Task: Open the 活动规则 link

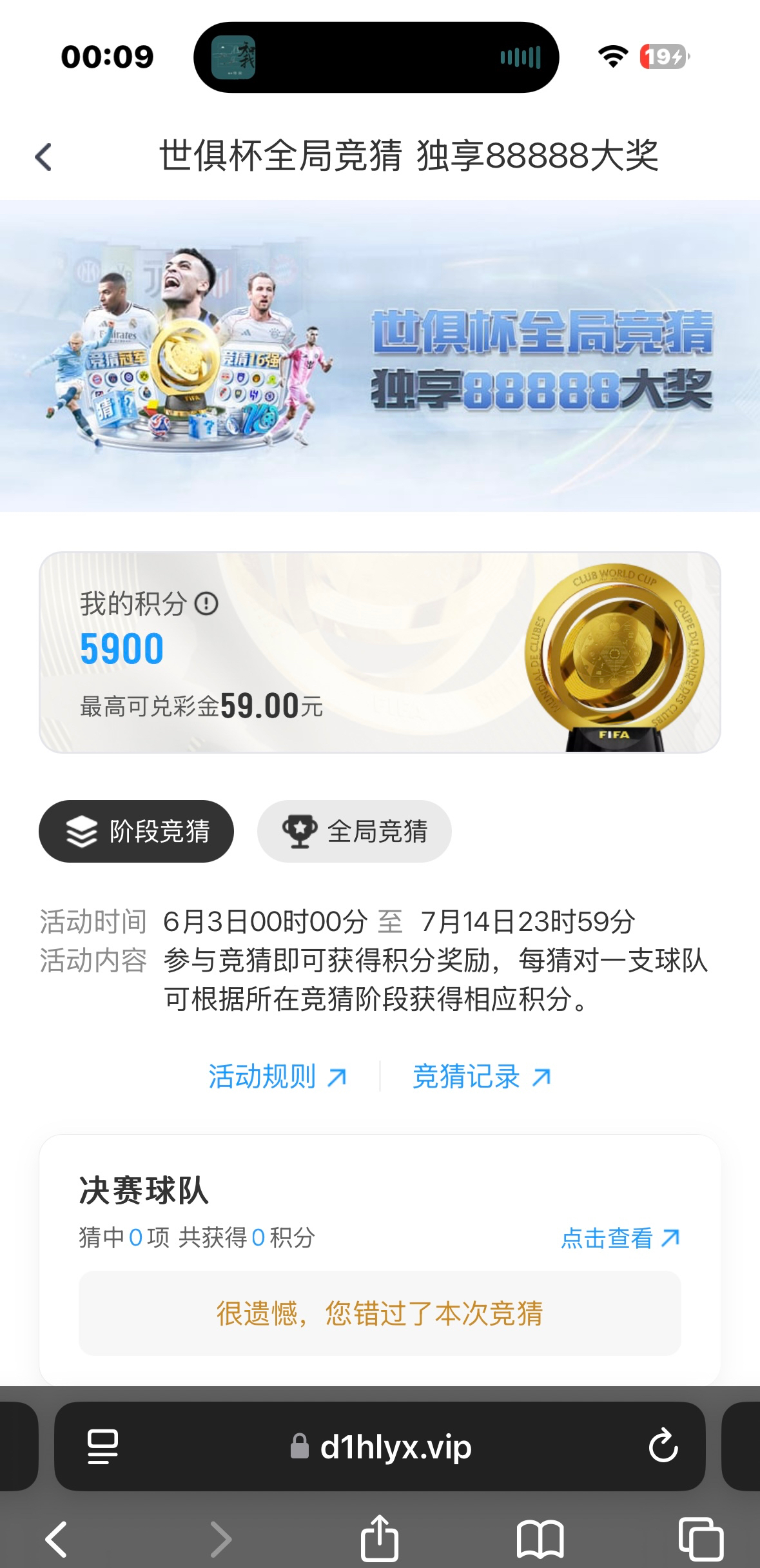Action: point(277,1076)
